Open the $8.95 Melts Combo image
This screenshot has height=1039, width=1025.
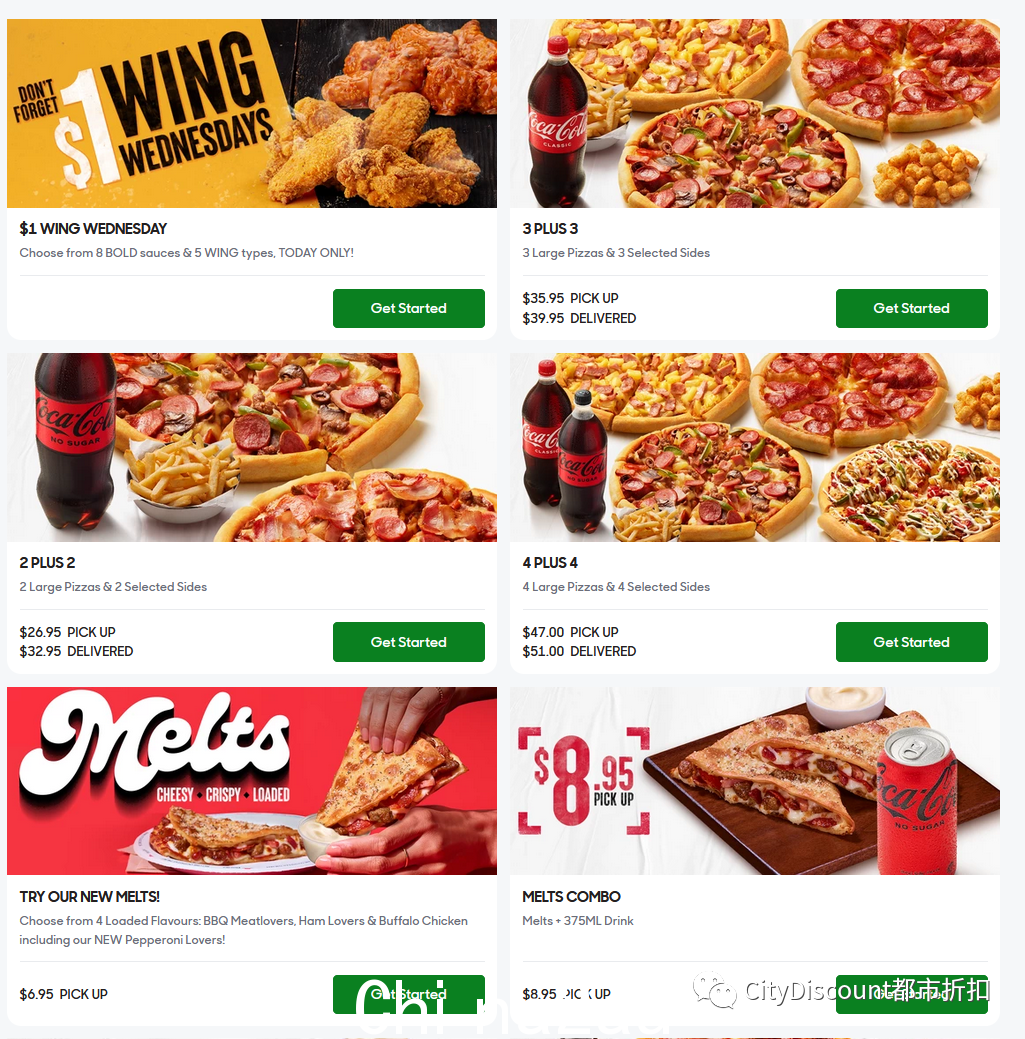(754, 781)
